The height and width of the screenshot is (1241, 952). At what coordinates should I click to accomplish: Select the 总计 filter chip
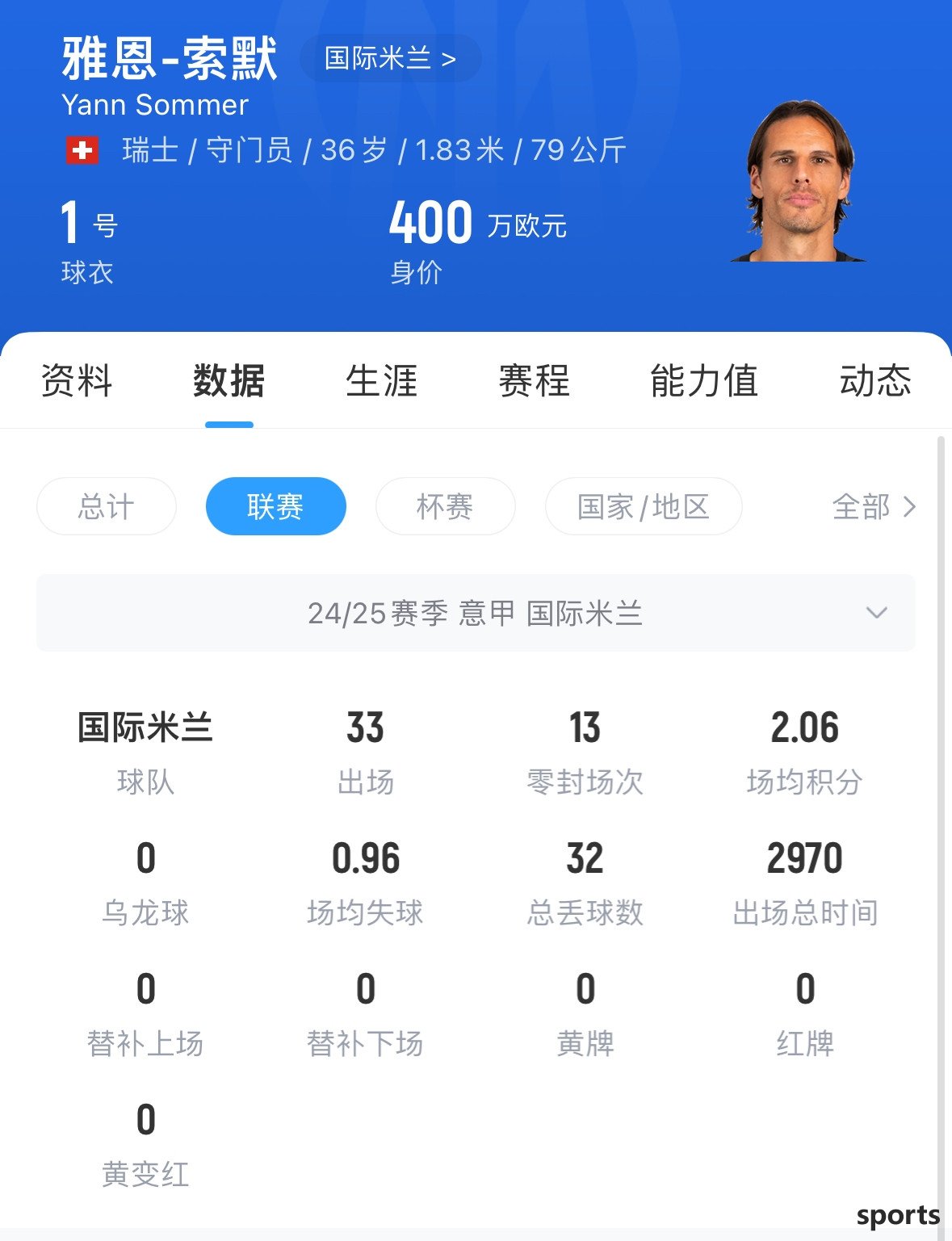pos(107,507)
